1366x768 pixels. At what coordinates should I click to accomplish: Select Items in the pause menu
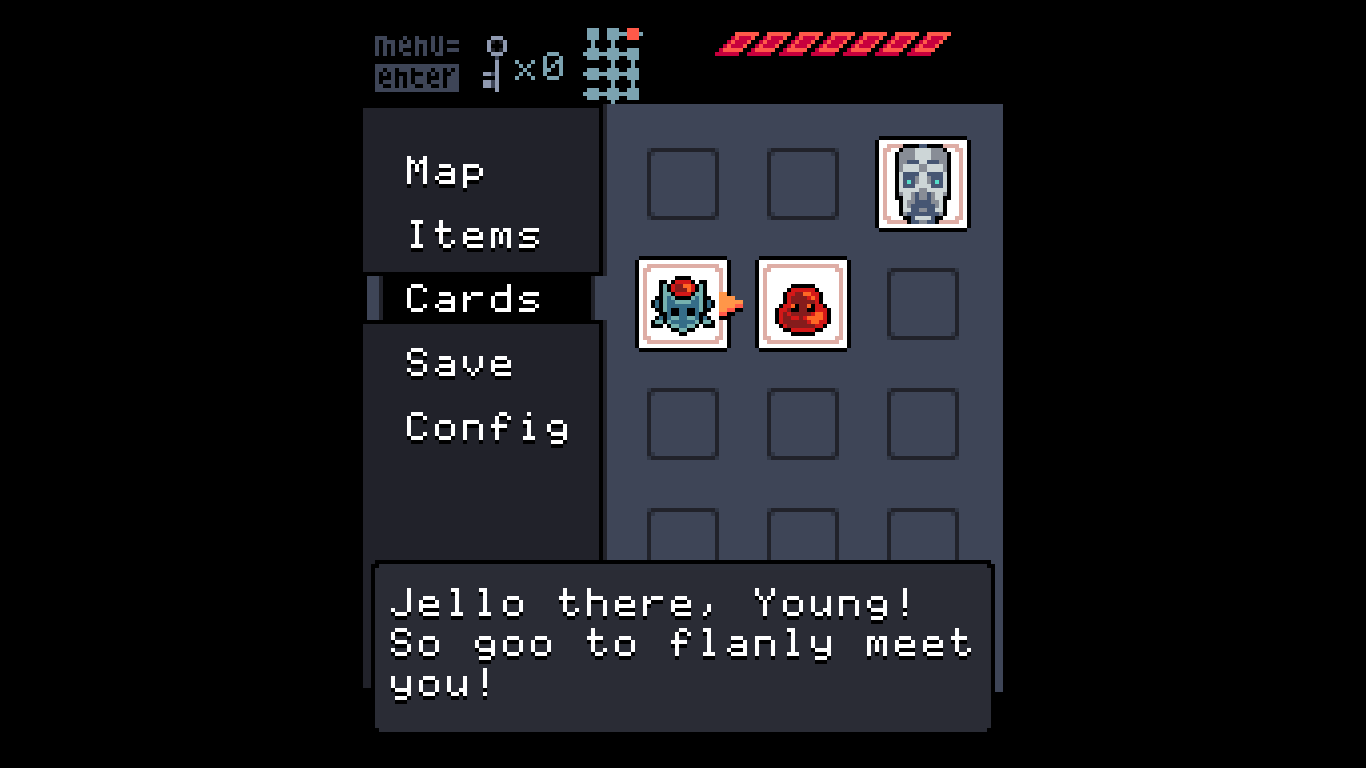tap(474, 236)
